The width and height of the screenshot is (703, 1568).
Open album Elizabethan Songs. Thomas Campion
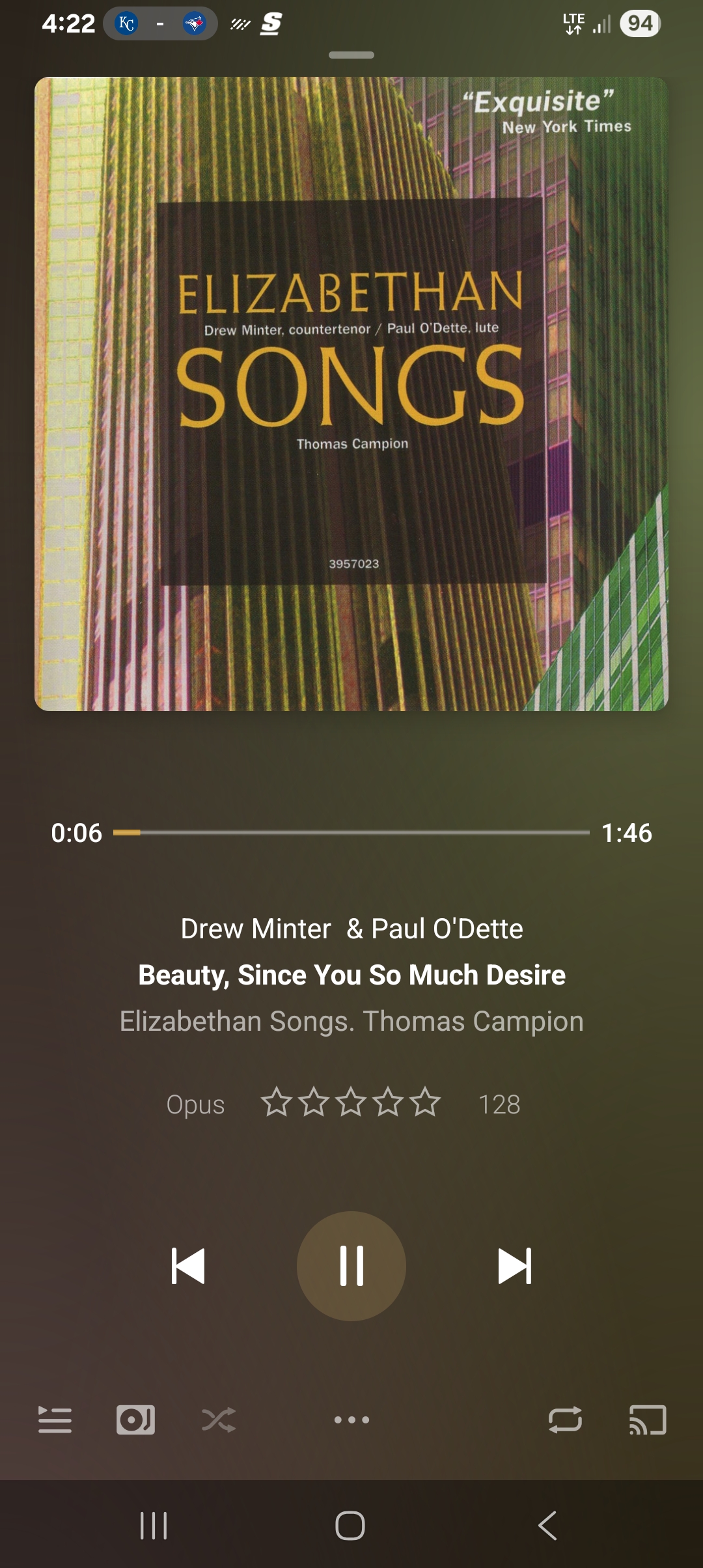click(351, 1021)
